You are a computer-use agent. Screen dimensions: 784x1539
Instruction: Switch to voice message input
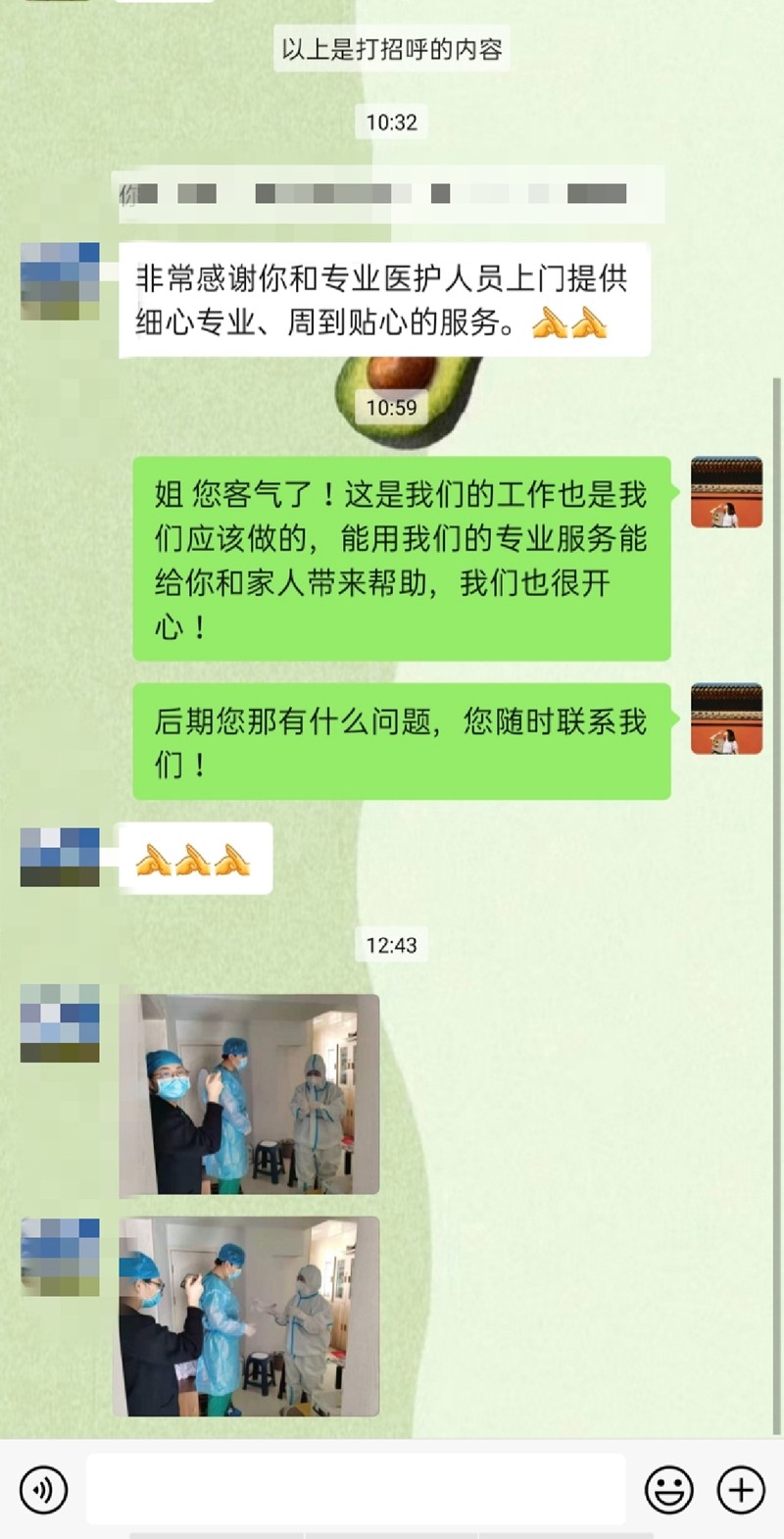(43, 1490)
